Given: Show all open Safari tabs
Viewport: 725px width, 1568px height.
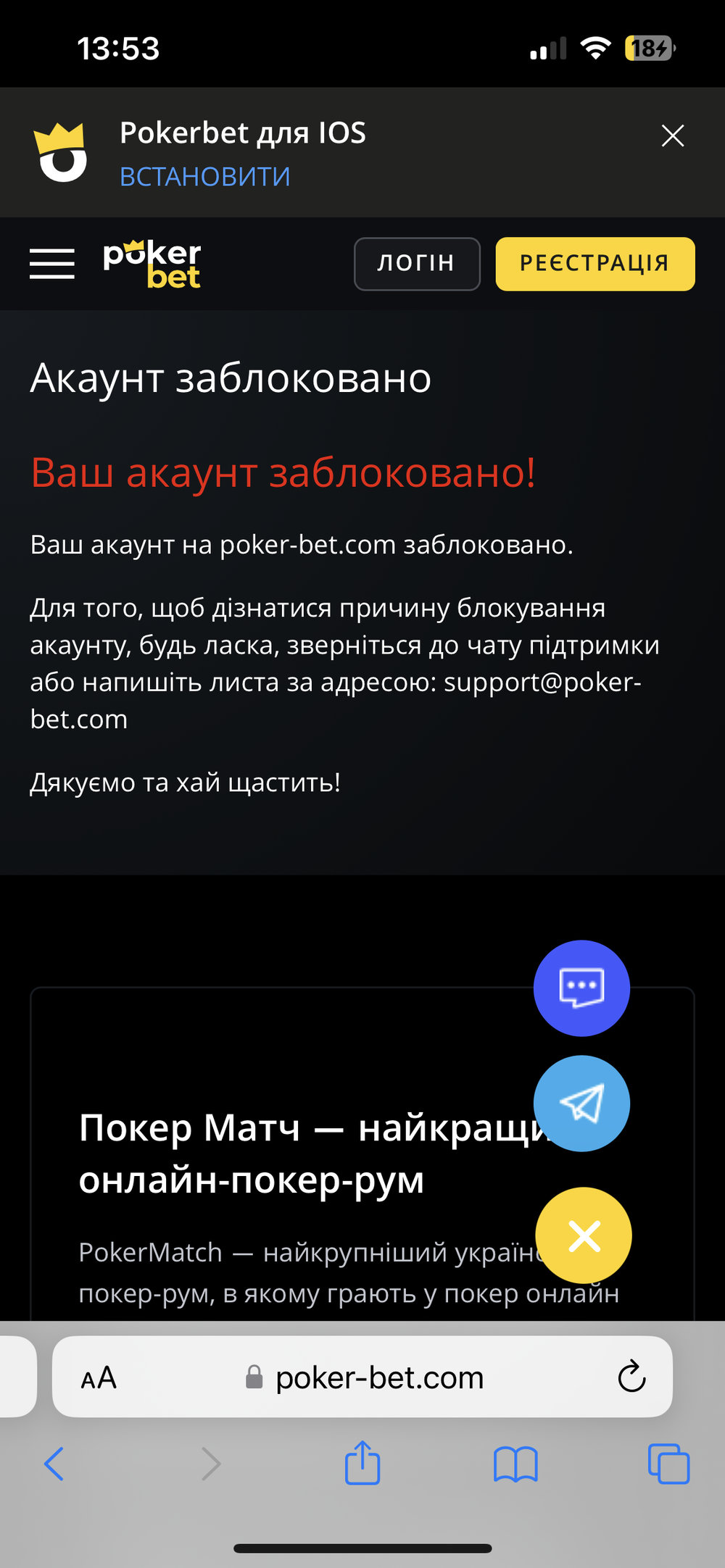Looking at the screenshot, I should (668, 1464).
